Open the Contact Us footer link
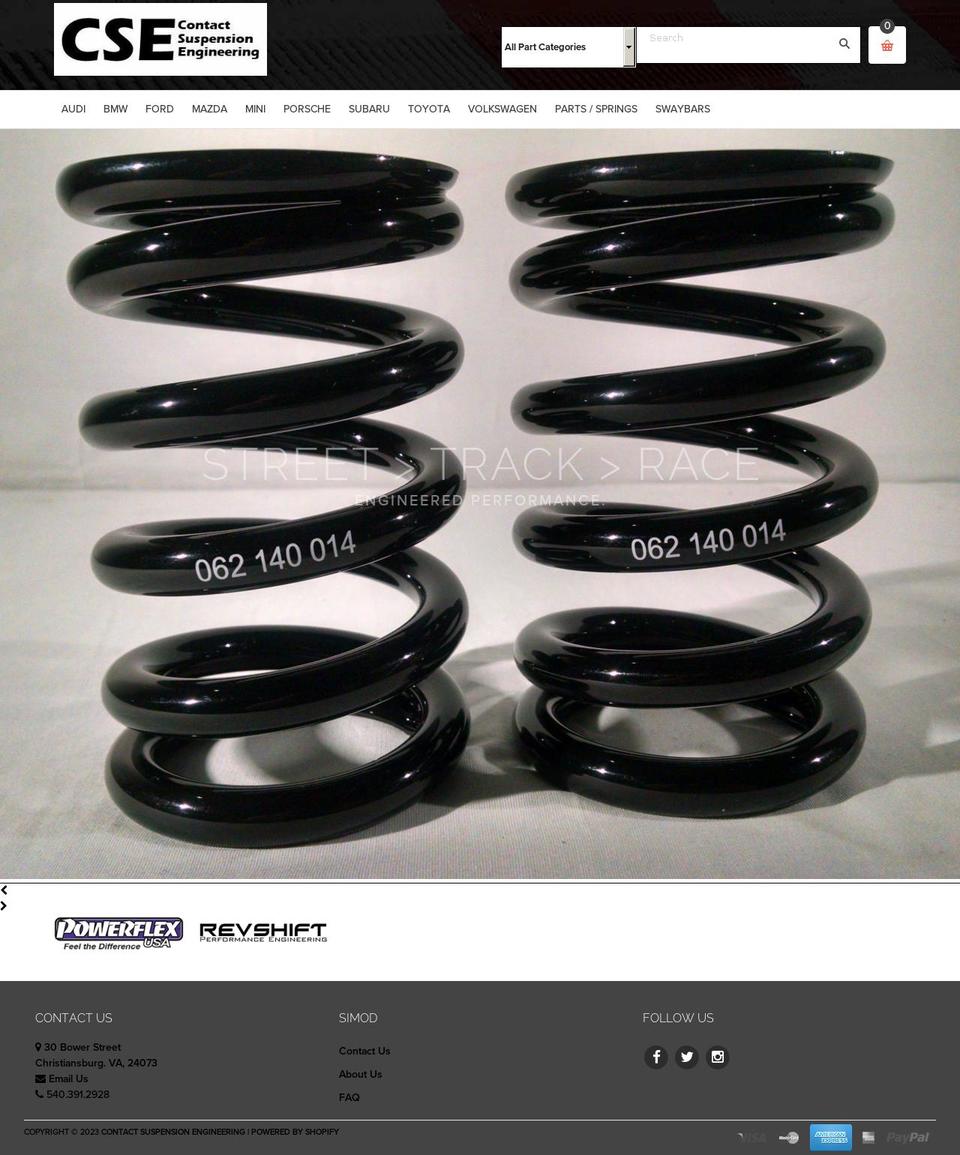960x1155 pixels. pyautogui.click(x=364, y=1051)
